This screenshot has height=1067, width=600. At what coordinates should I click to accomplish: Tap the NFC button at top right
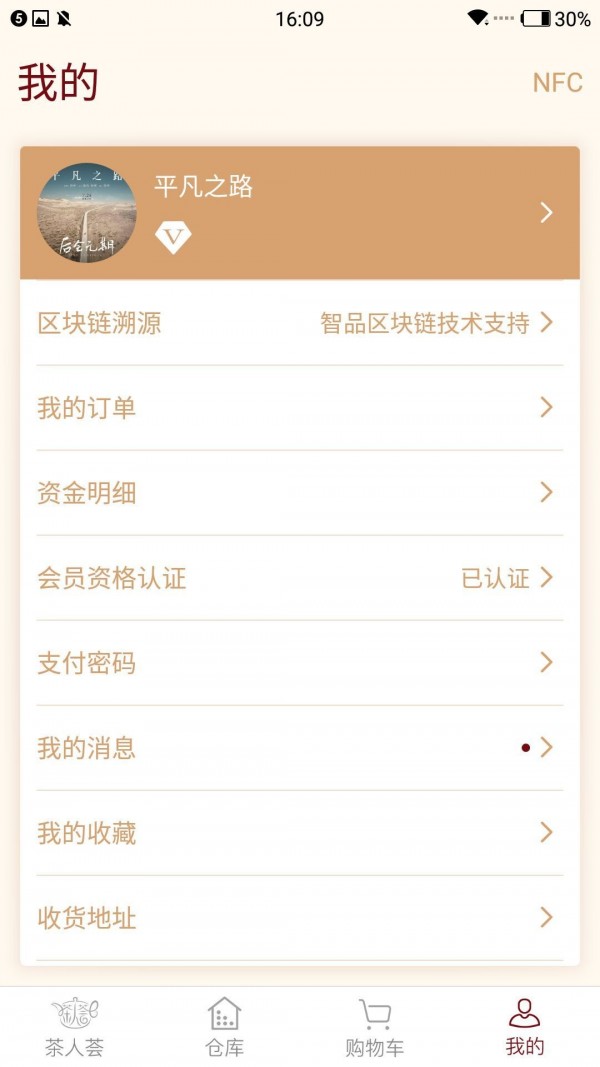click(557, 83)
